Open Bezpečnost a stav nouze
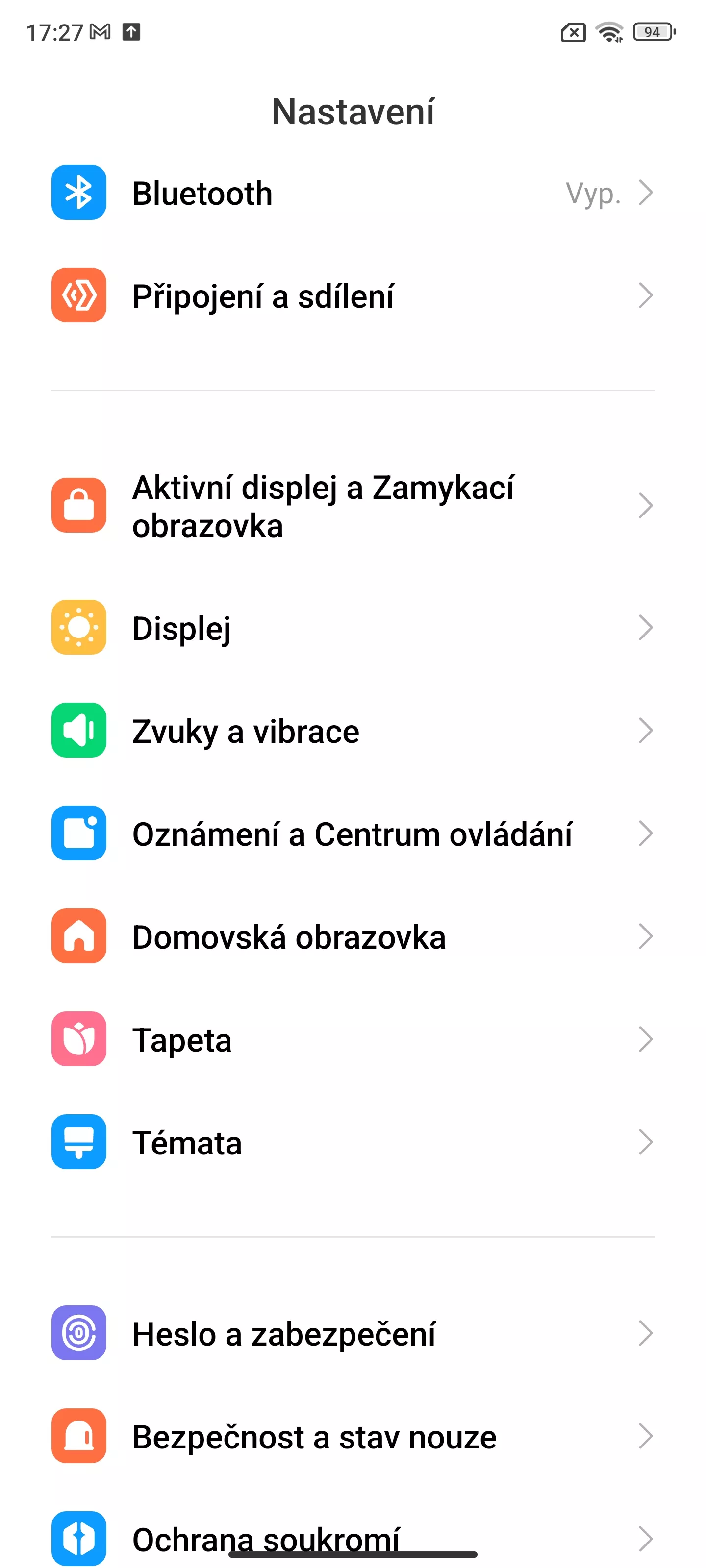 pos(353,1436)
